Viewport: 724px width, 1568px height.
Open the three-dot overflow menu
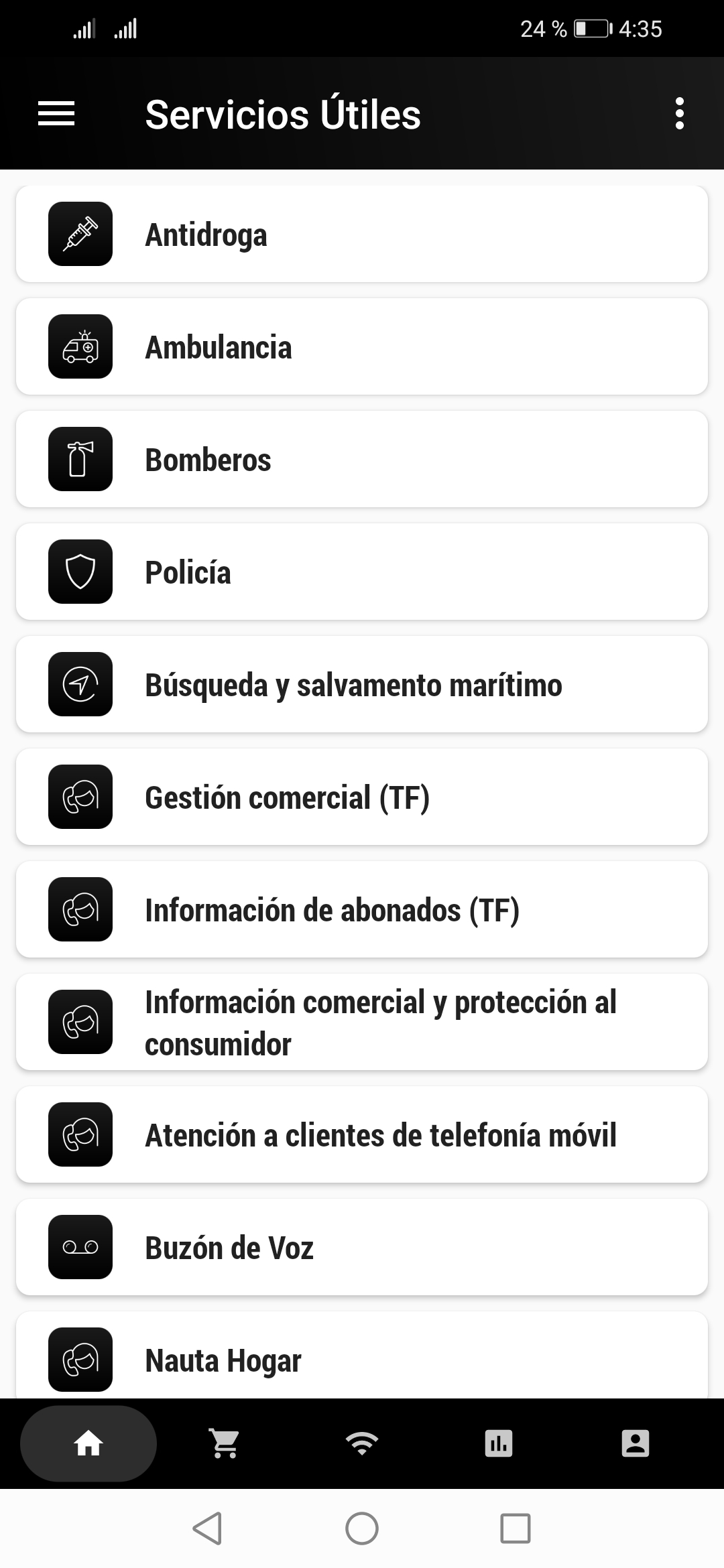click(679, 113)
